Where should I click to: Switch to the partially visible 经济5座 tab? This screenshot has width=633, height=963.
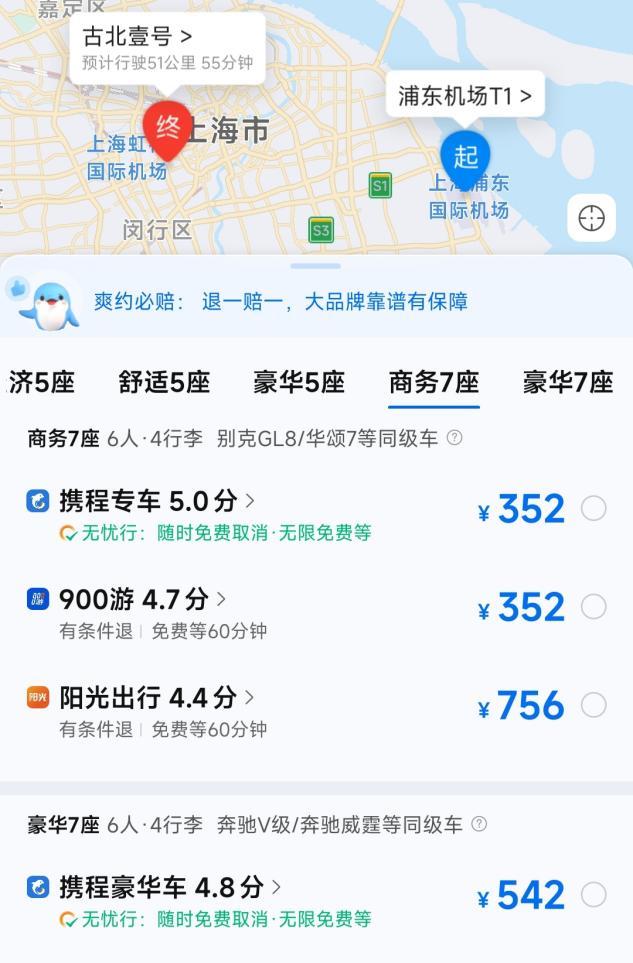click(40, 382)
